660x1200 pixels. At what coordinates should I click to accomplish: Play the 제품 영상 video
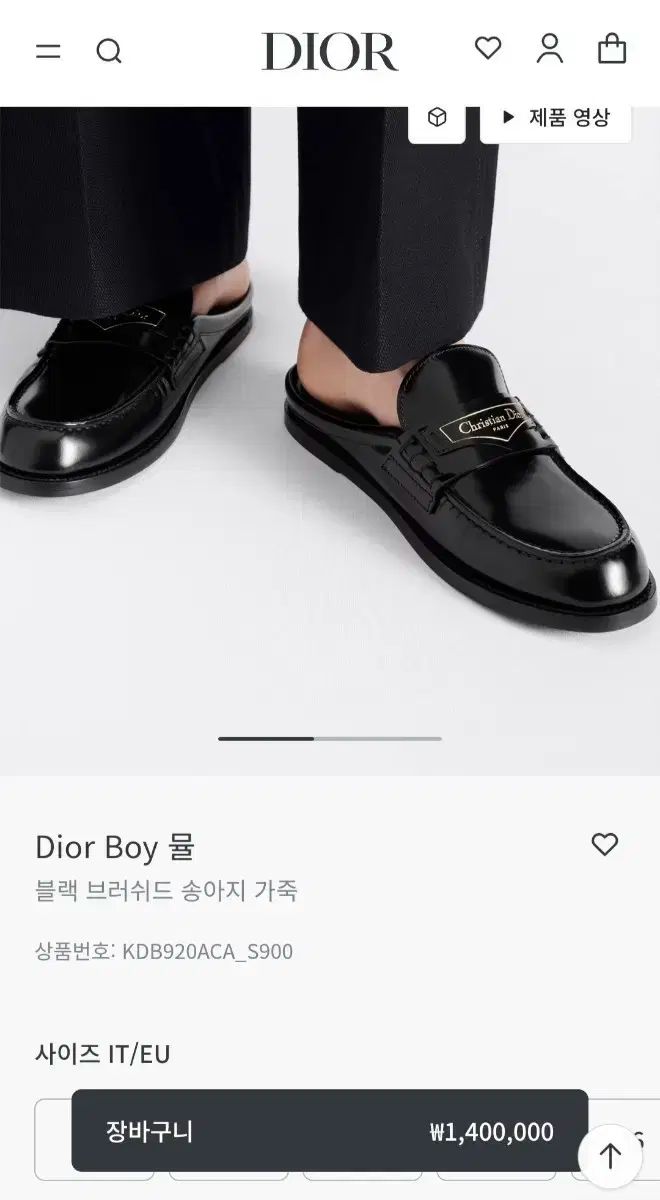(x=556, y=118)
